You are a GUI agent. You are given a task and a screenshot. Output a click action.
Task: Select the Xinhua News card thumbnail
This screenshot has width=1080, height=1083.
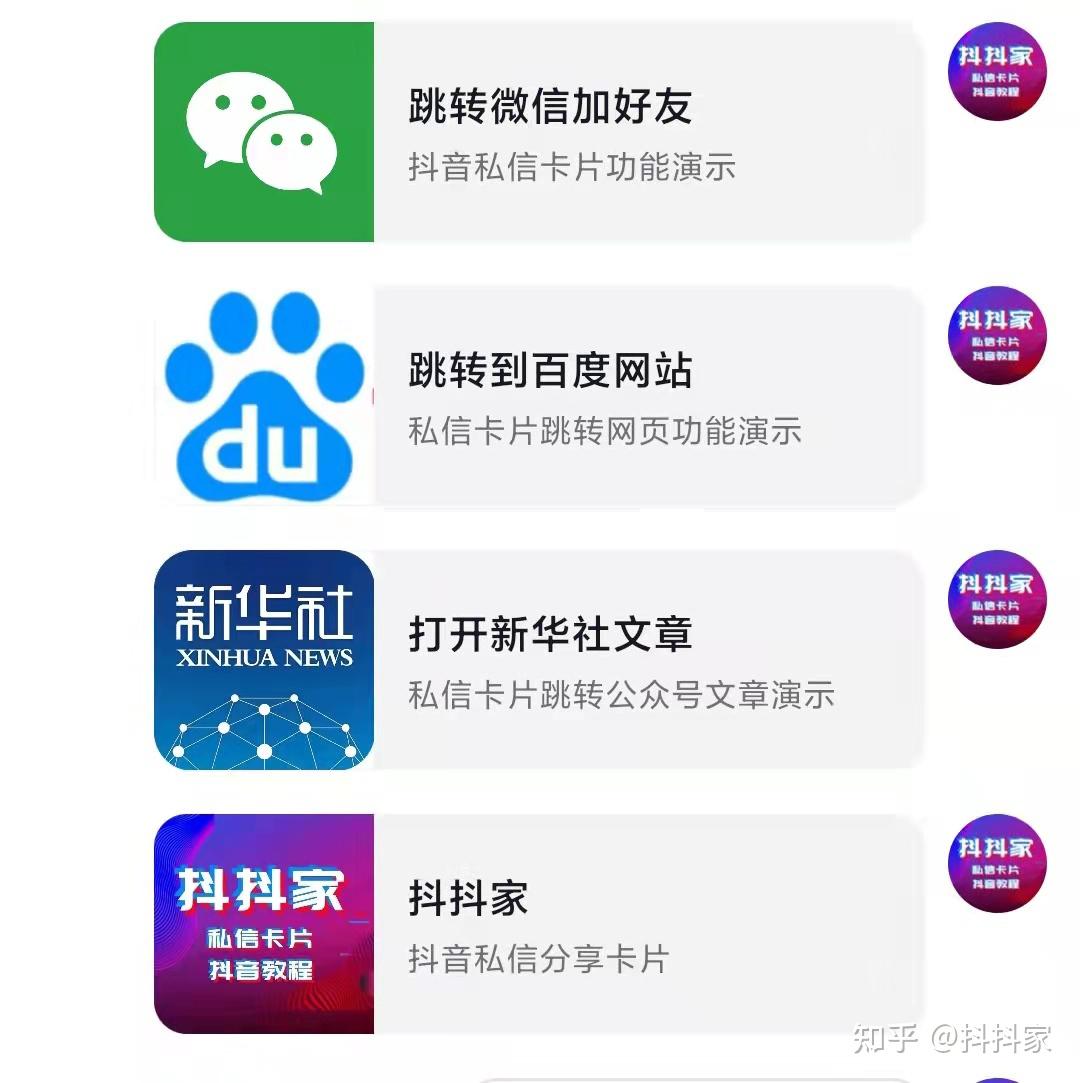coord(262,660)
